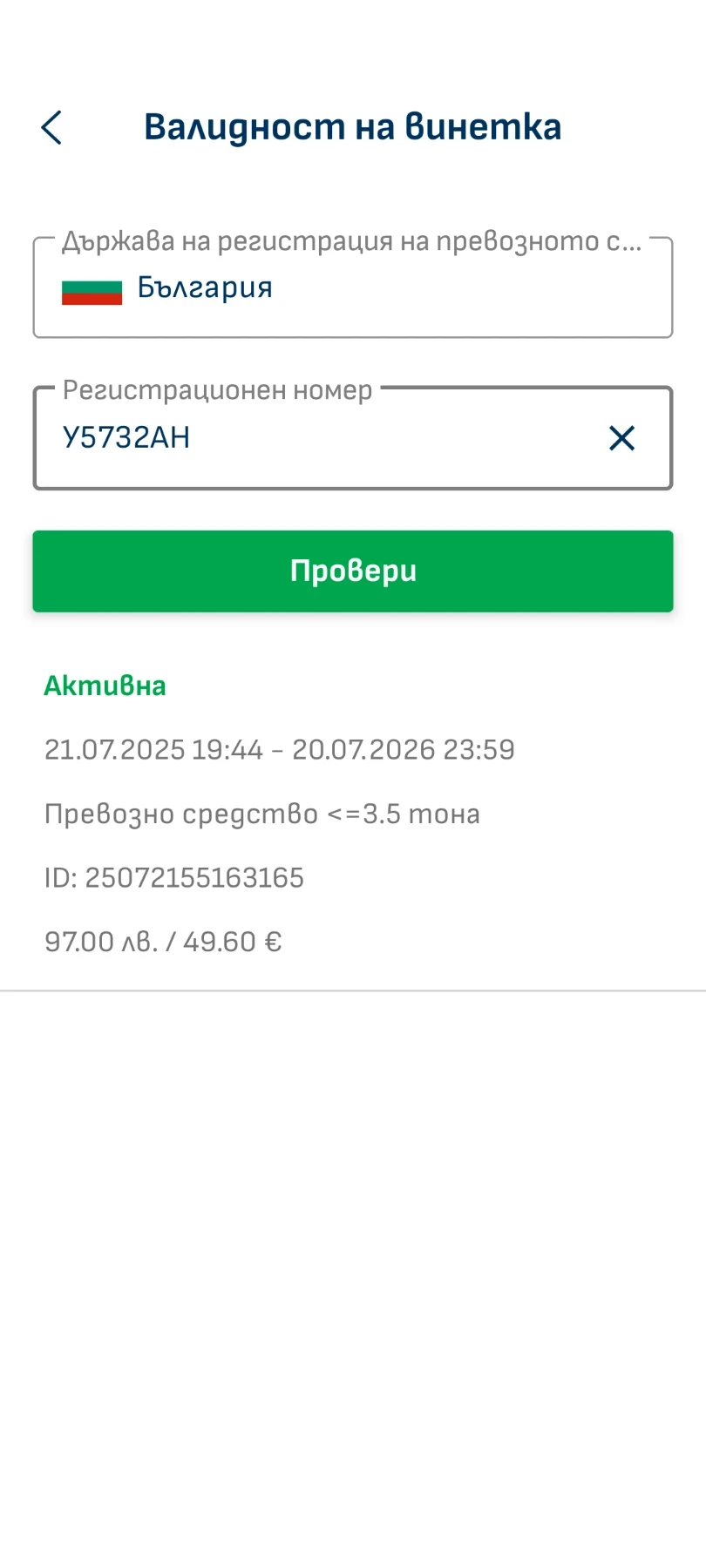Viewport: 706px width, 1568px height.
Task: Select the Валидност на винетка title
Action: pos(353,126)
